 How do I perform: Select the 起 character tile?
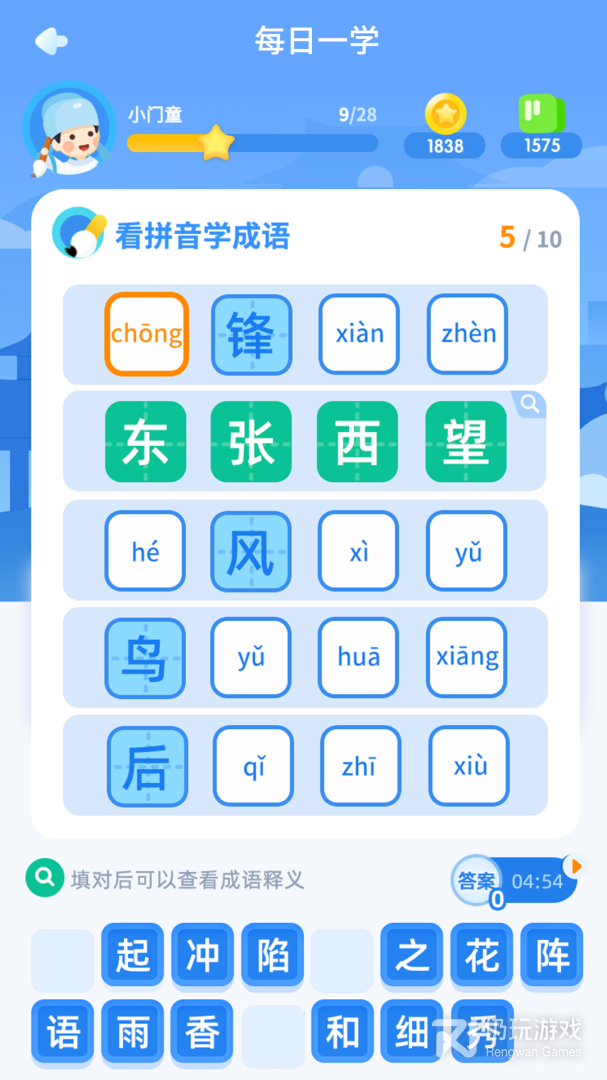pos(132,956)
